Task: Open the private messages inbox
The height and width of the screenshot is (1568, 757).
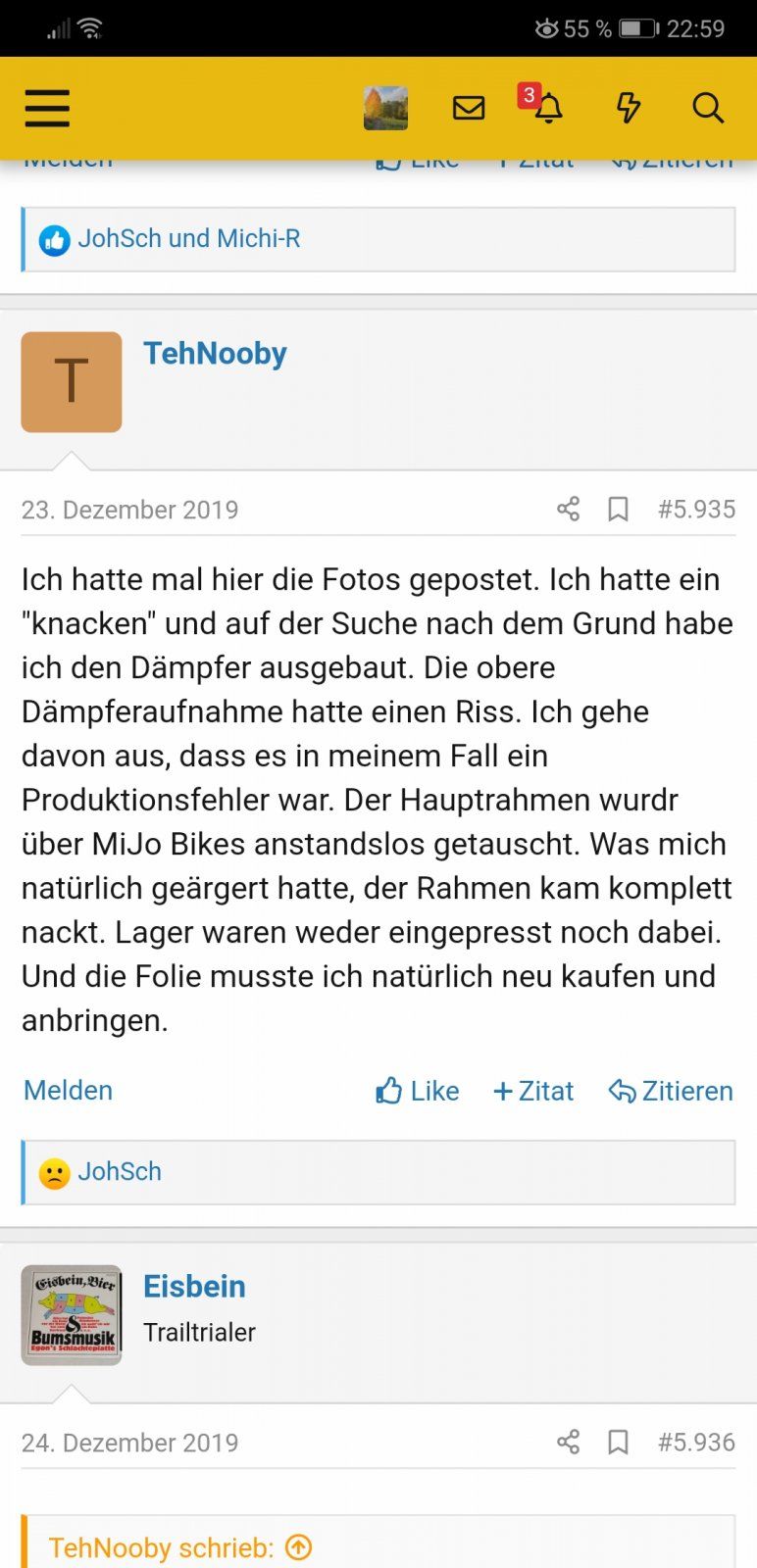Action: click(x=469, y=108)
